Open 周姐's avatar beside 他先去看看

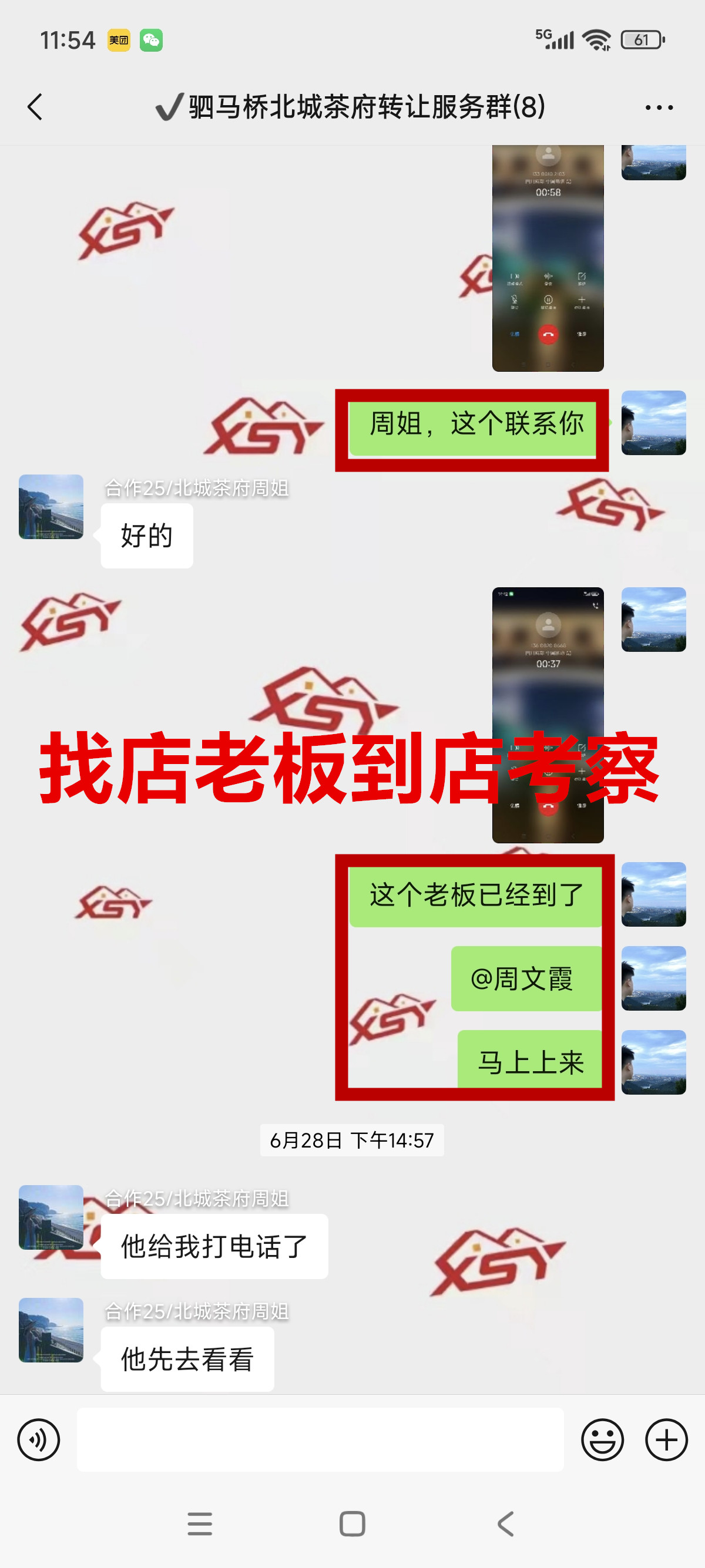coord(51,1330)
